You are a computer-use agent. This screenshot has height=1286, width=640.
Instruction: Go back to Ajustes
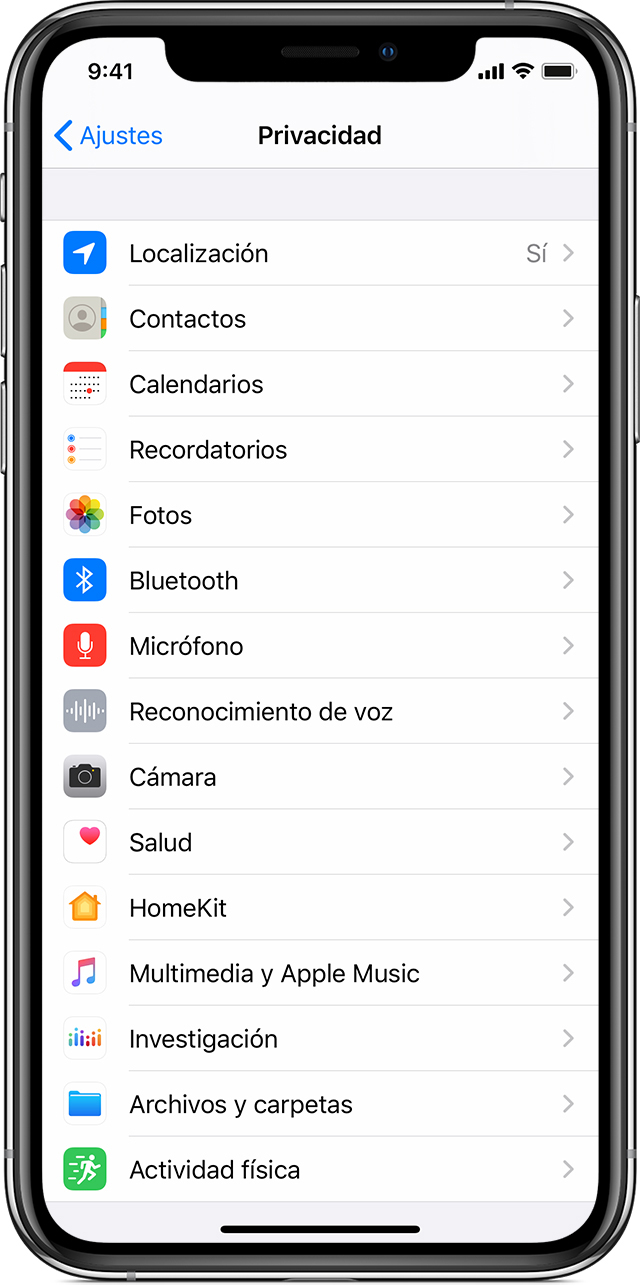coord(108,136)
